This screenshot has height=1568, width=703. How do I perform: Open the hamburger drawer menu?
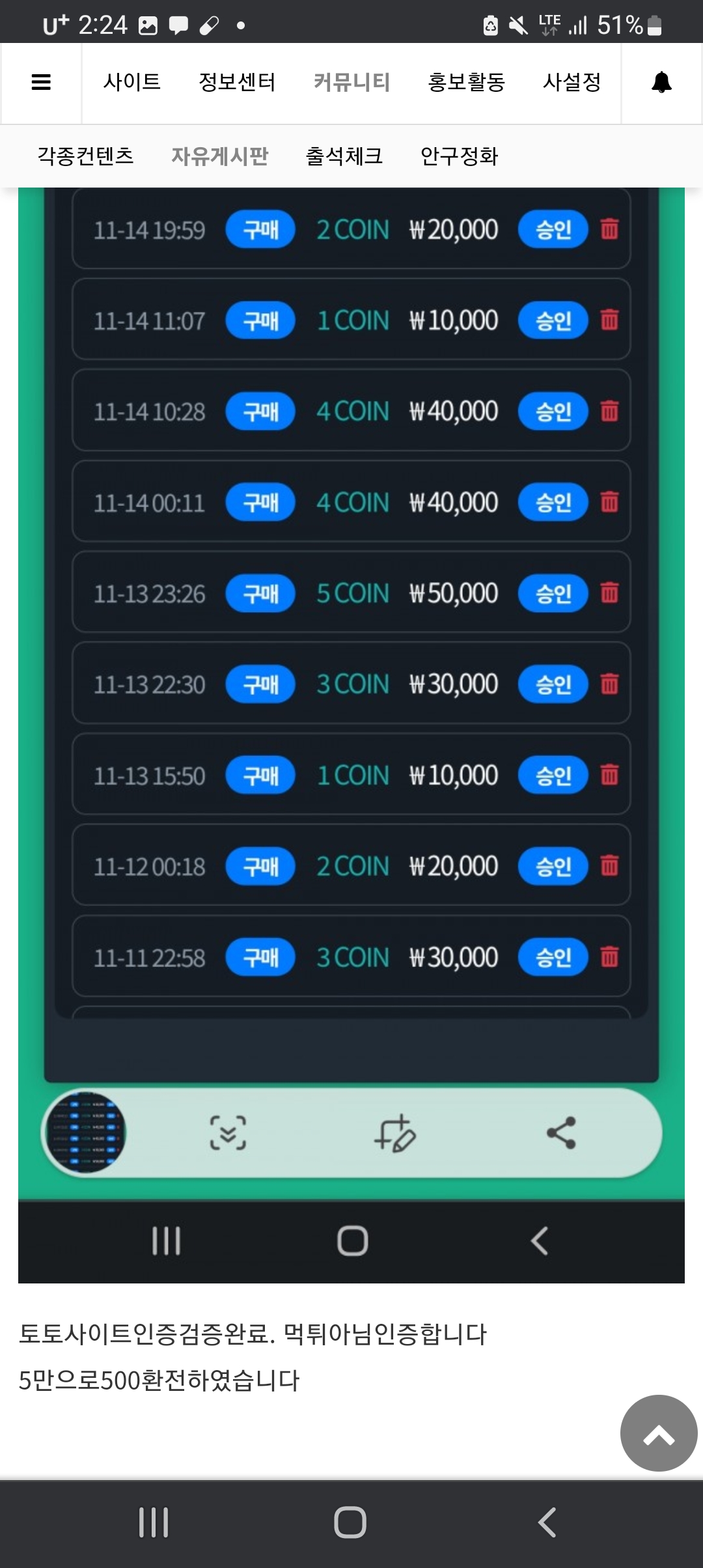[41, 83]
